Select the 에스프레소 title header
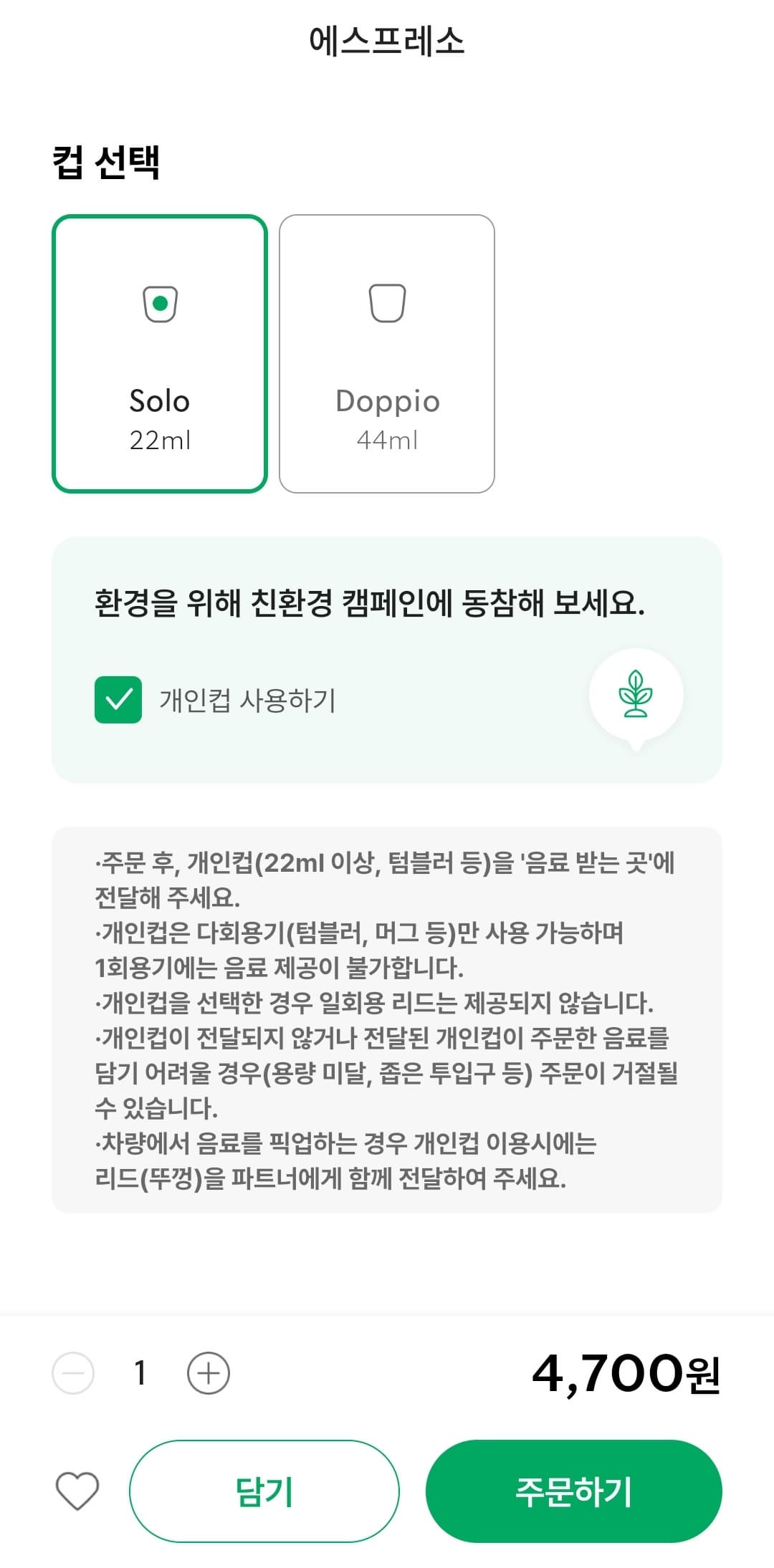Screen dimensions: 774x1568 coord(387,39)
